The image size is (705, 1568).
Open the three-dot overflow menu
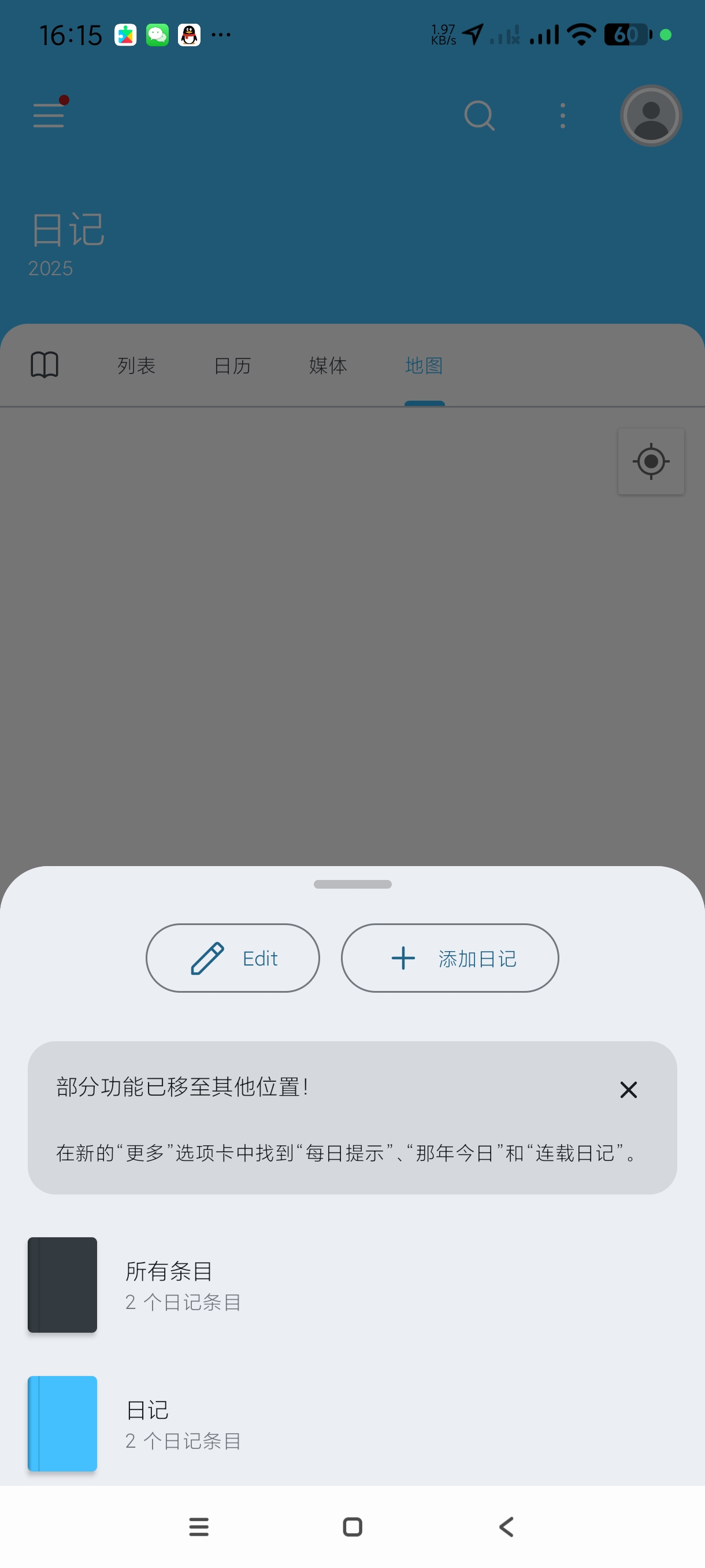(563, 115)
